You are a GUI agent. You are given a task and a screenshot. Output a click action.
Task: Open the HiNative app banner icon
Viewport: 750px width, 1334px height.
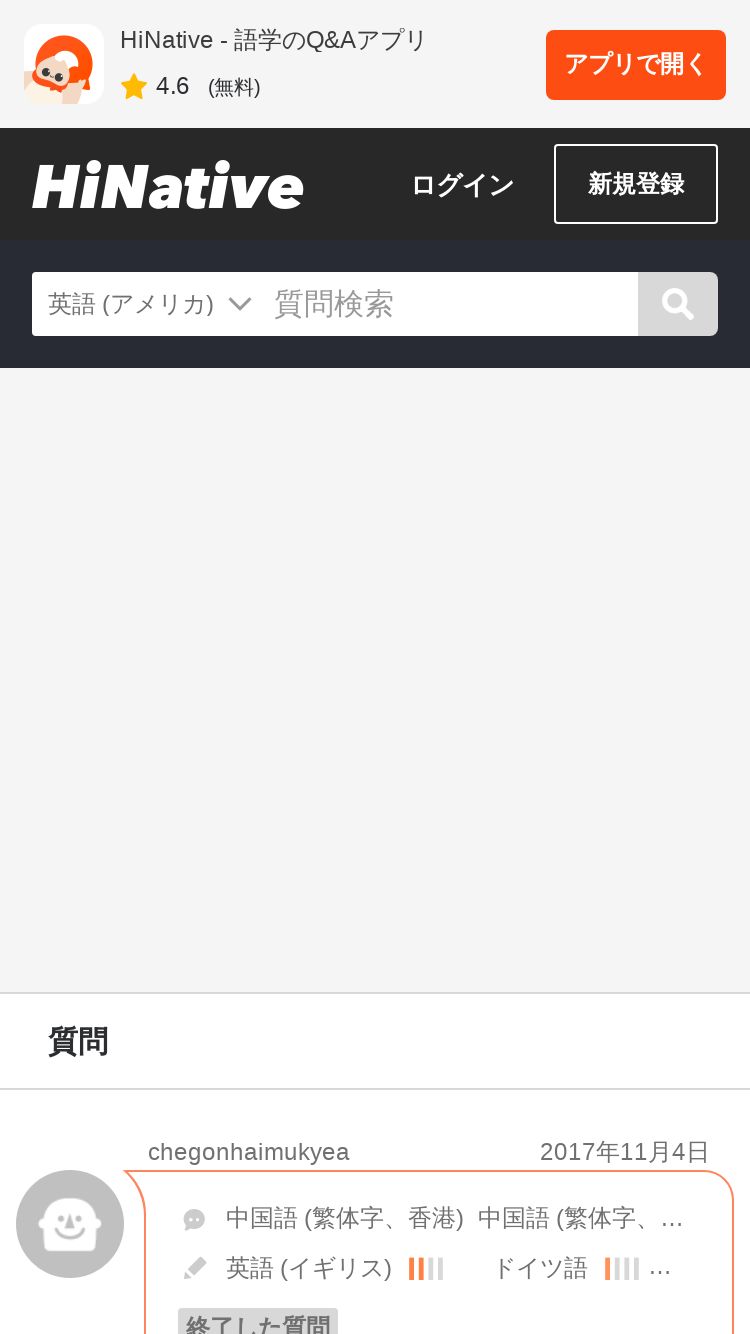tap(64, 64)
